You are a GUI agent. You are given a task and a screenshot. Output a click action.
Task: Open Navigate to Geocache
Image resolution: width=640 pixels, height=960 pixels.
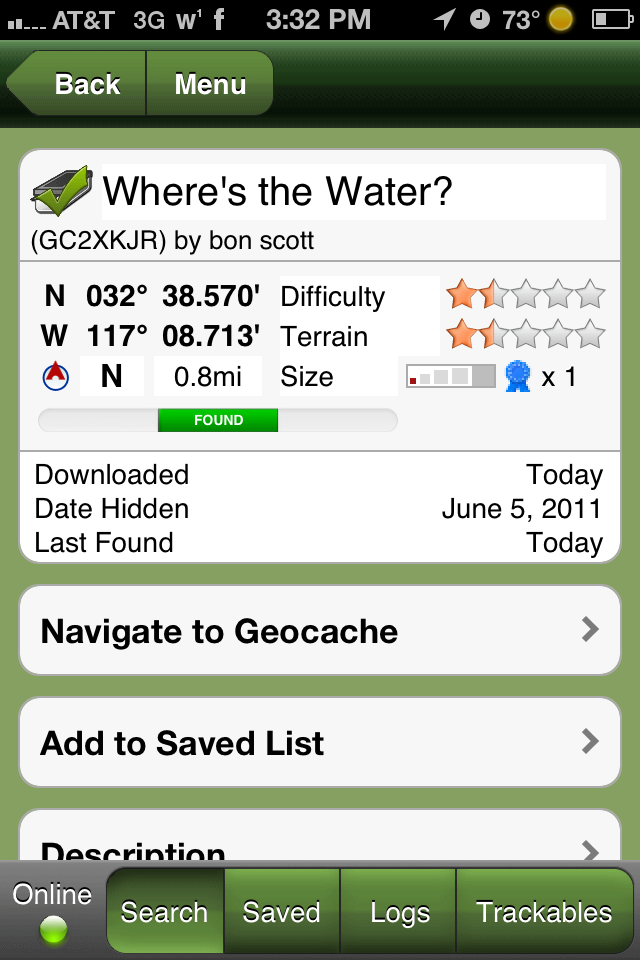[x=320, y=631]
